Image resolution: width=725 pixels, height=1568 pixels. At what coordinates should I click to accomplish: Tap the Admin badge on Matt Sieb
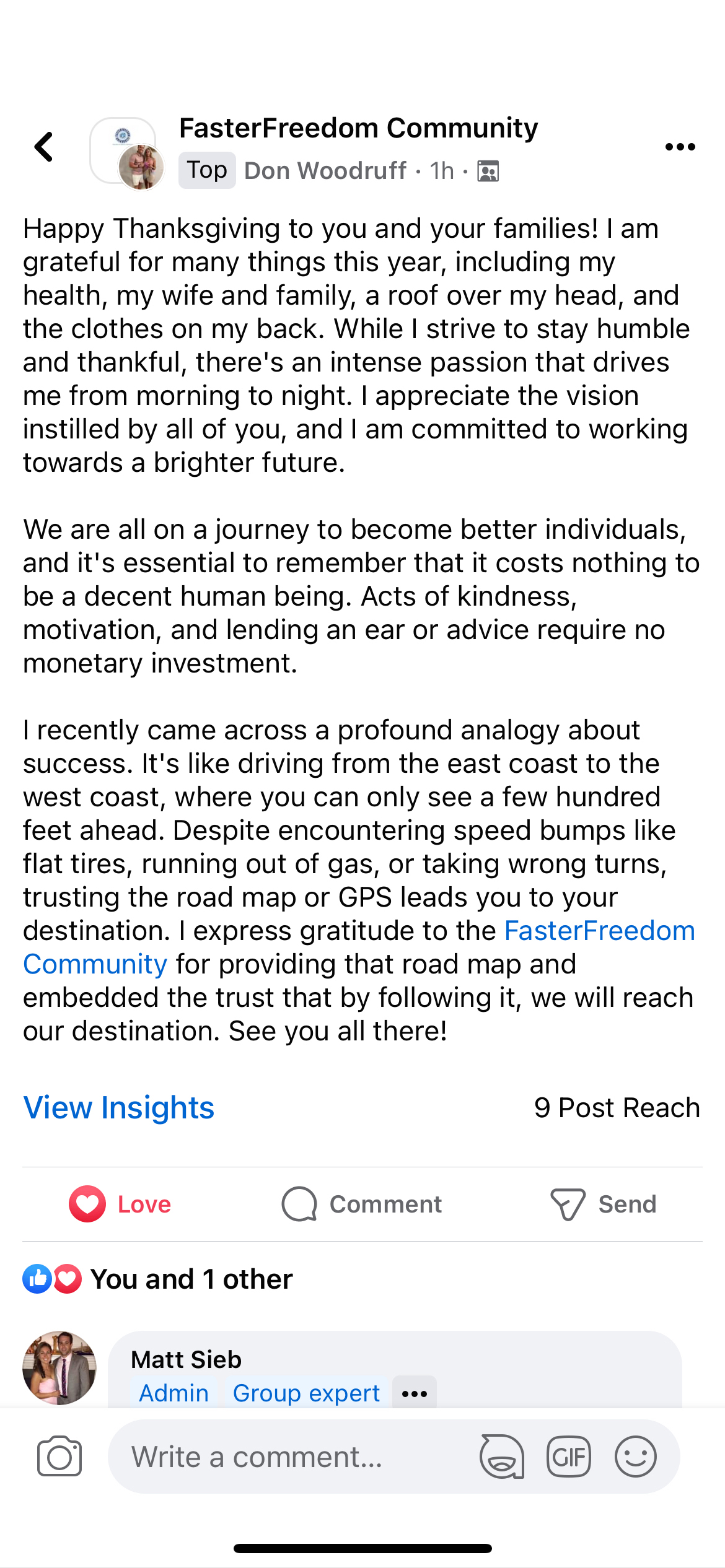[x=174, y=1393]
